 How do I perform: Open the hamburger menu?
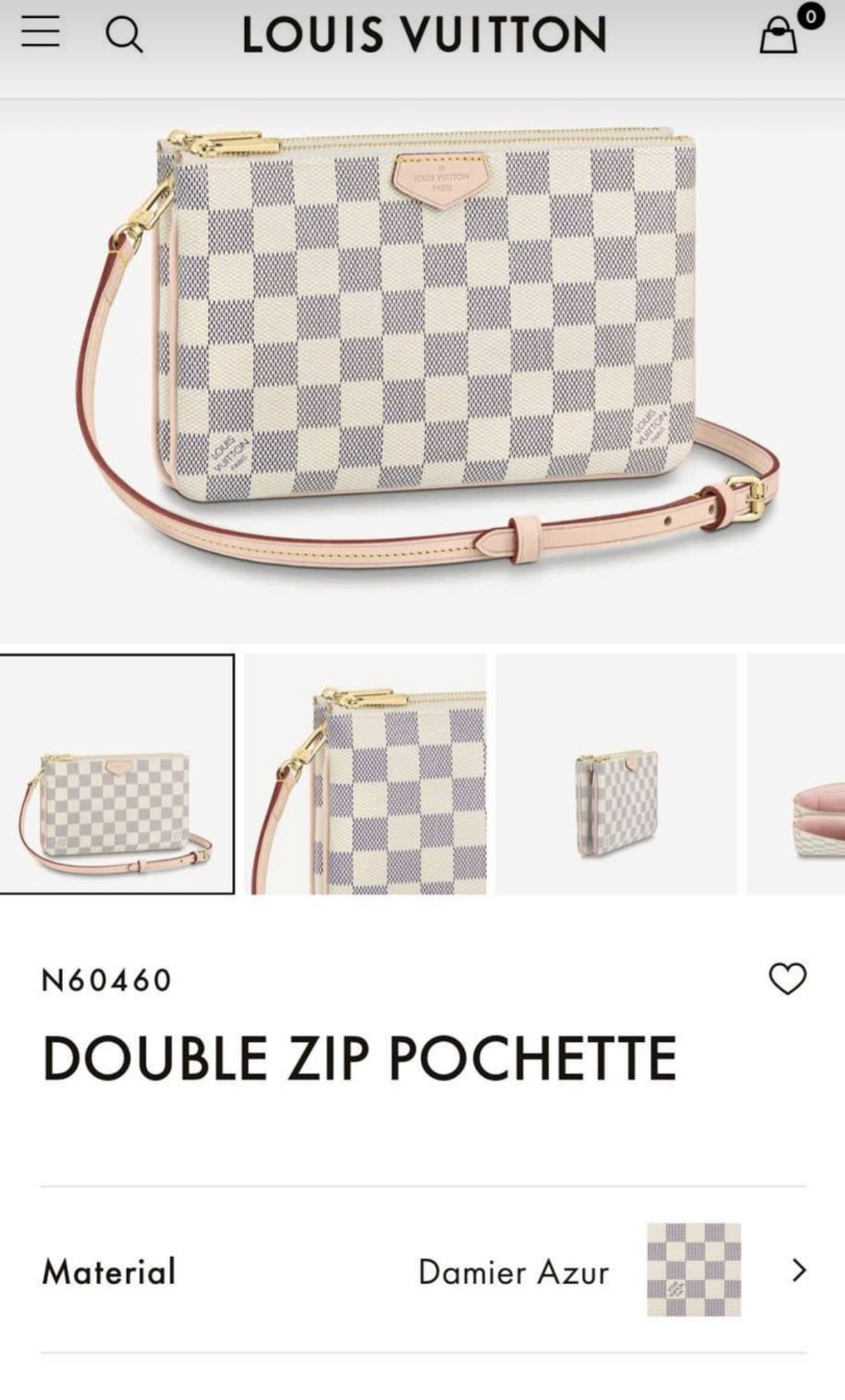click(x=40, y=33)
